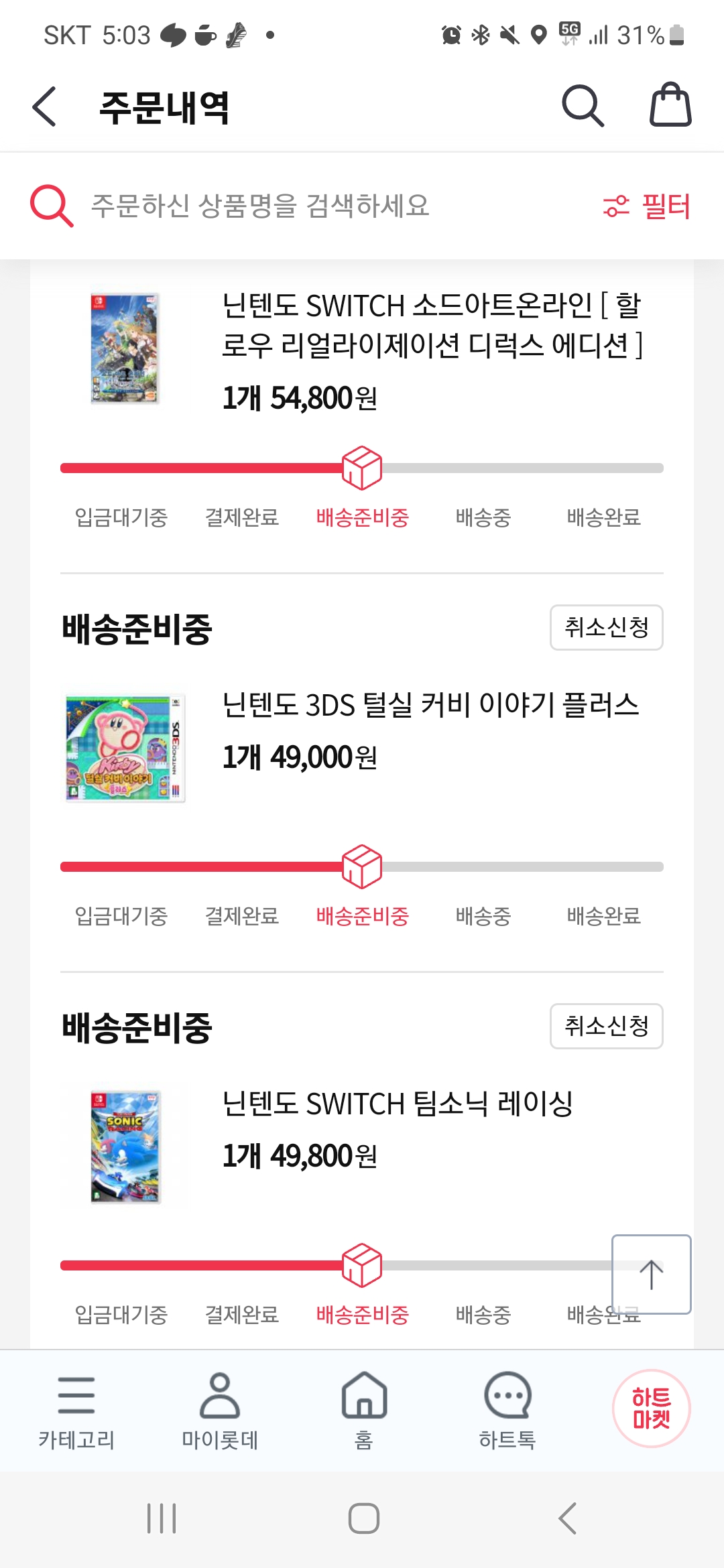Open the 필터 filter options
This screenshot has height=1568, width=724.
coord(647,206)
